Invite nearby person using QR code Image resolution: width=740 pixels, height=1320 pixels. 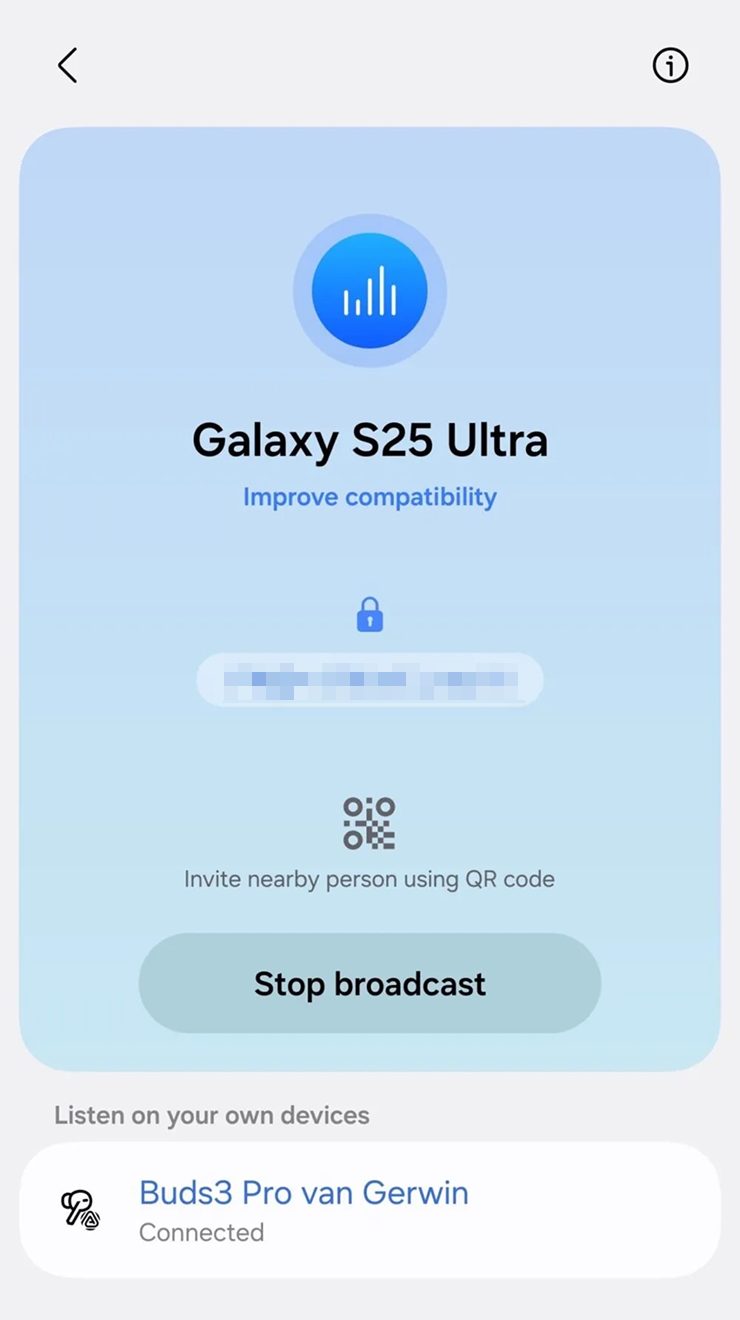tap(369, 824)
